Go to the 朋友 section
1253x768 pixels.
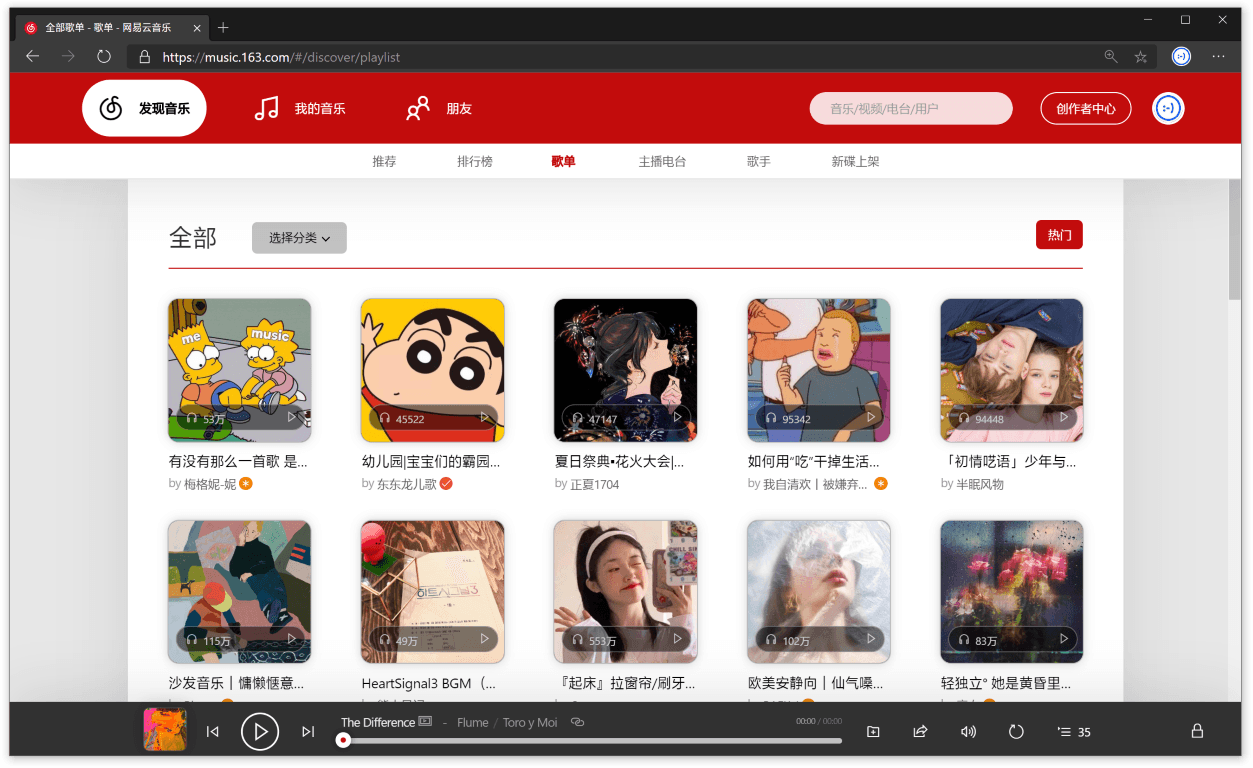(439, 108)
